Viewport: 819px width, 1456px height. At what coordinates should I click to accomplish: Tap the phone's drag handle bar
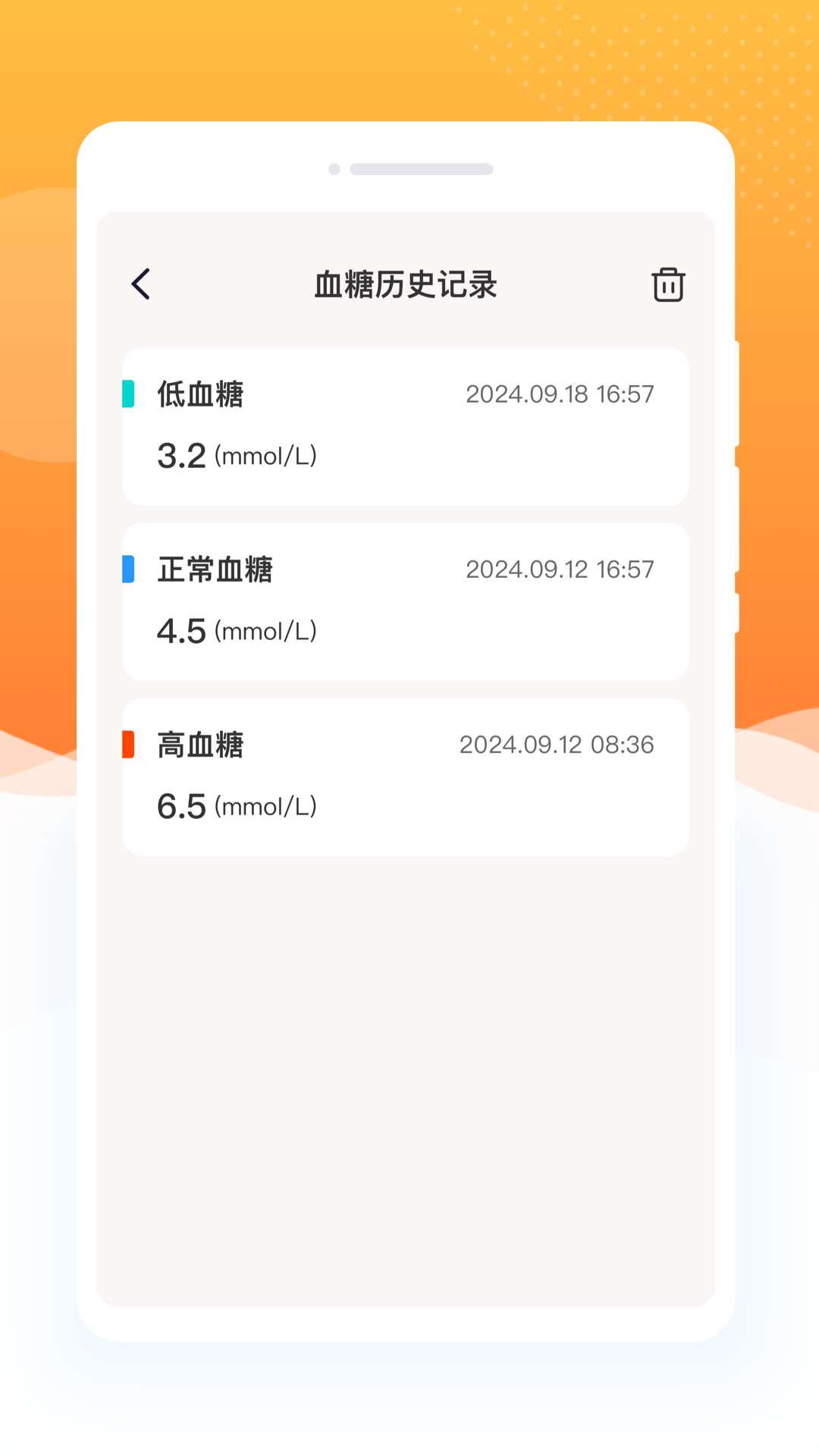click(x=421, y=170)
